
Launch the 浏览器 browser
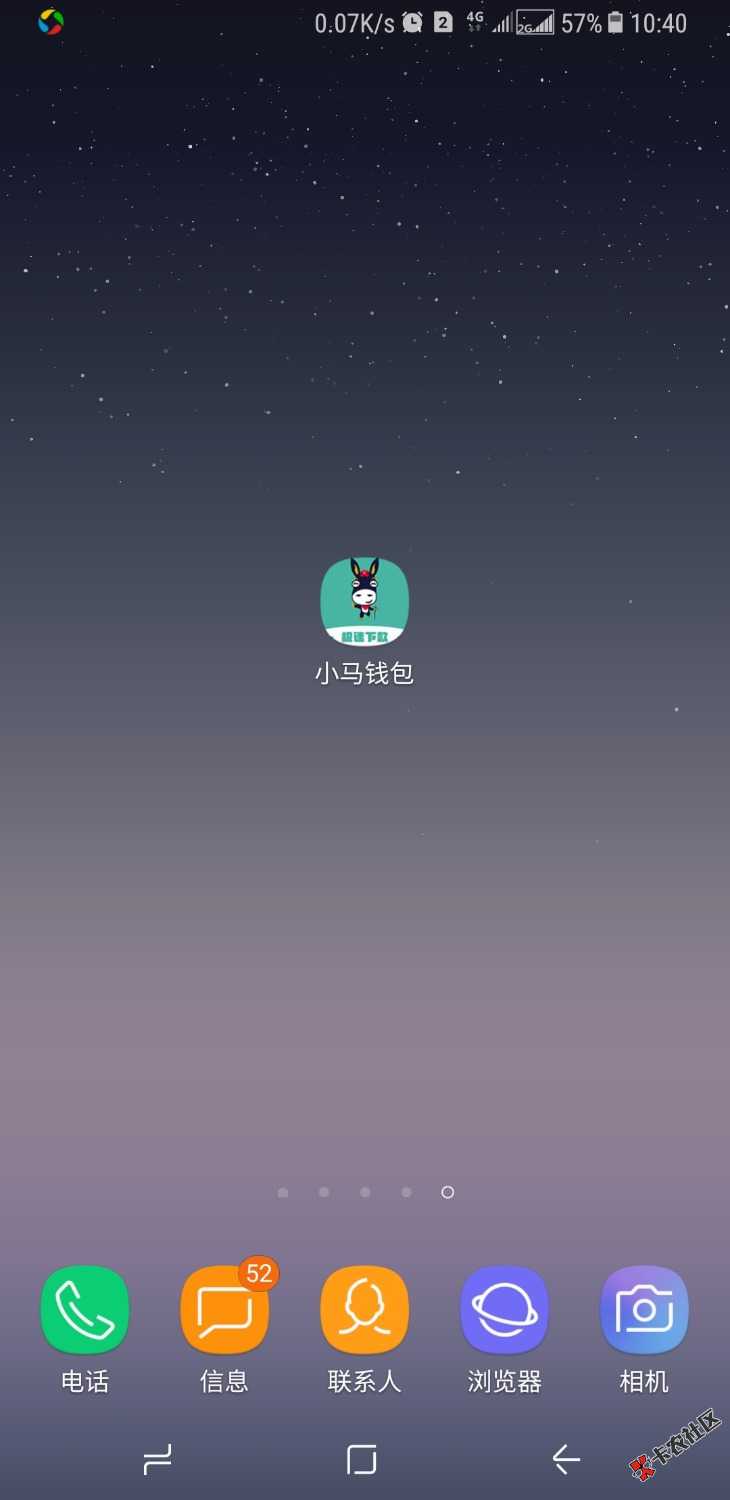504,1310
